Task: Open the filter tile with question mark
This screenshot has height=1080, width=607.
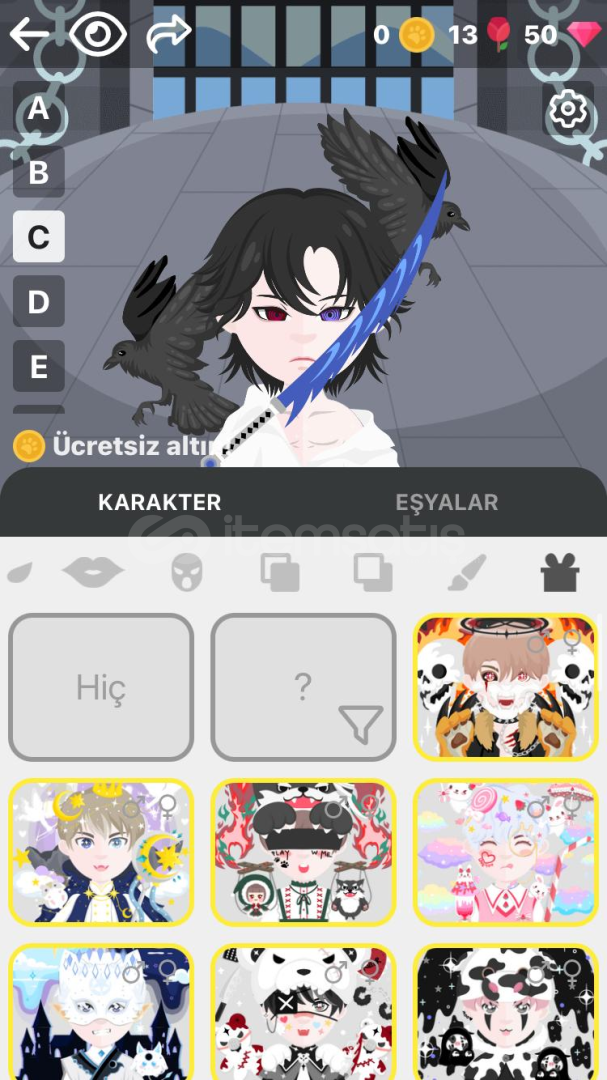Action: pos(303,687)
